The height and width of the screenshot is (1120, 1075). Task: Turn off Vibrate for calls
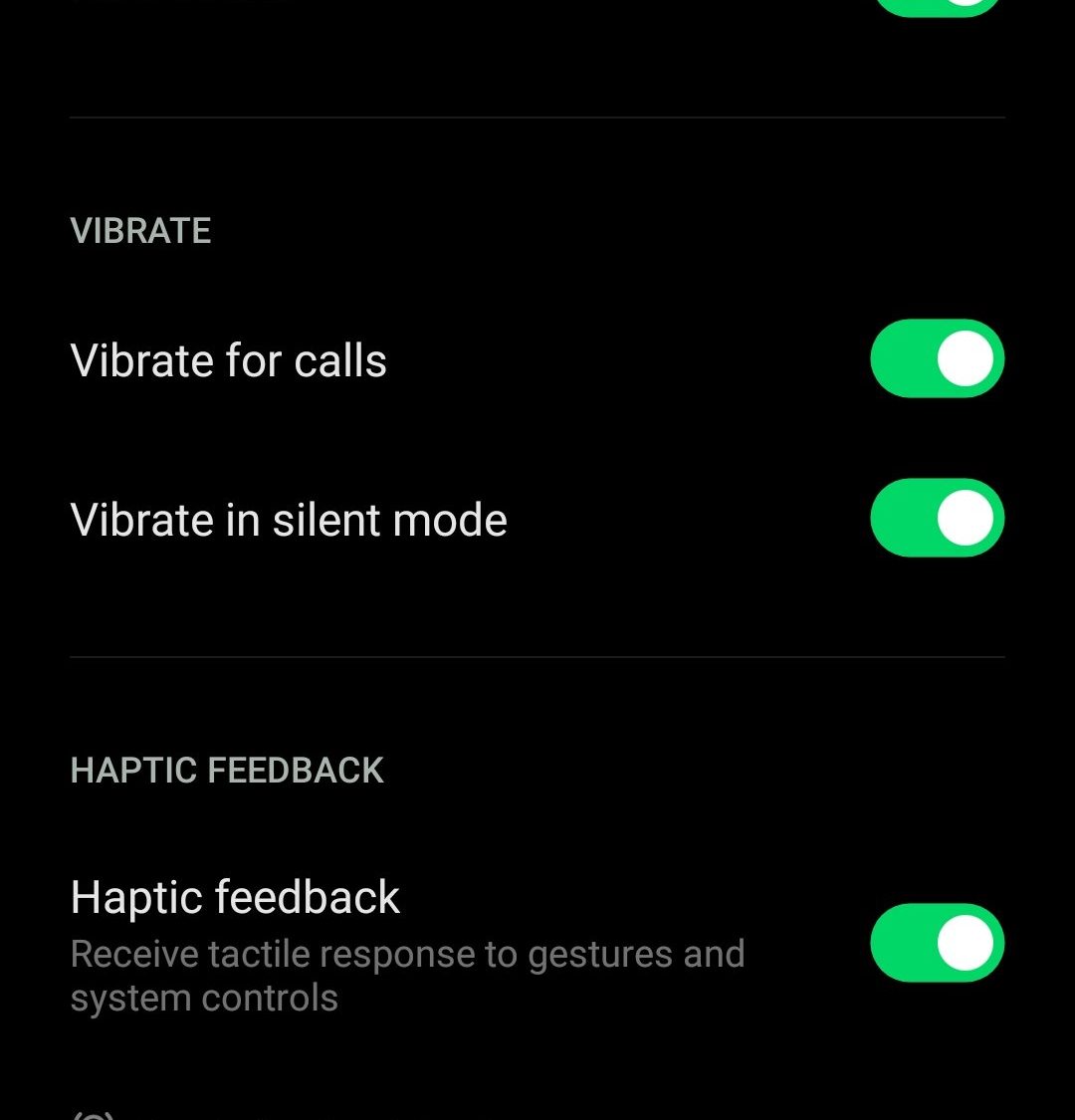937,358
